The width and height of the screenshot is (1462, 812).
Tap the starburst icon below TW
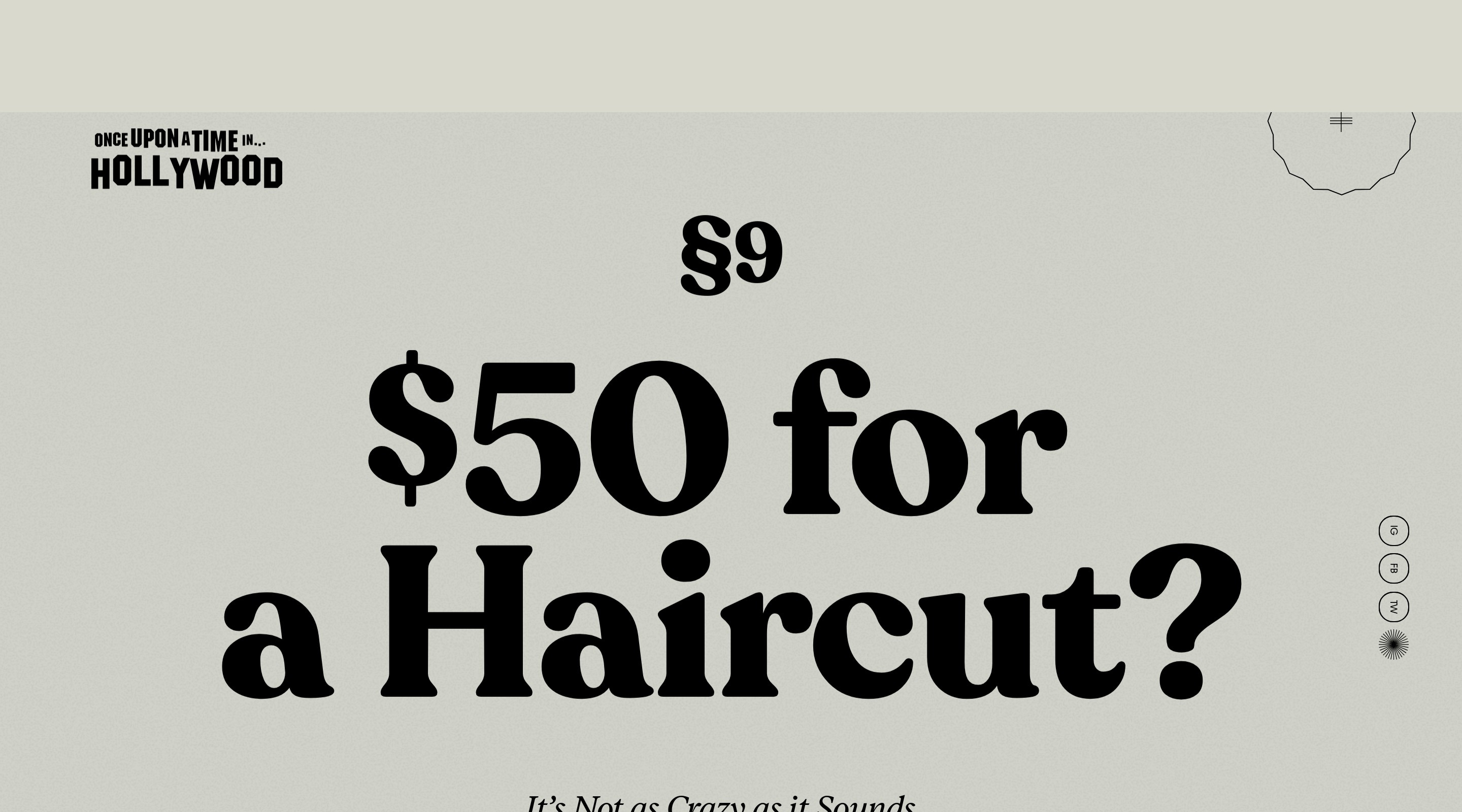[x=1393, y=644]
